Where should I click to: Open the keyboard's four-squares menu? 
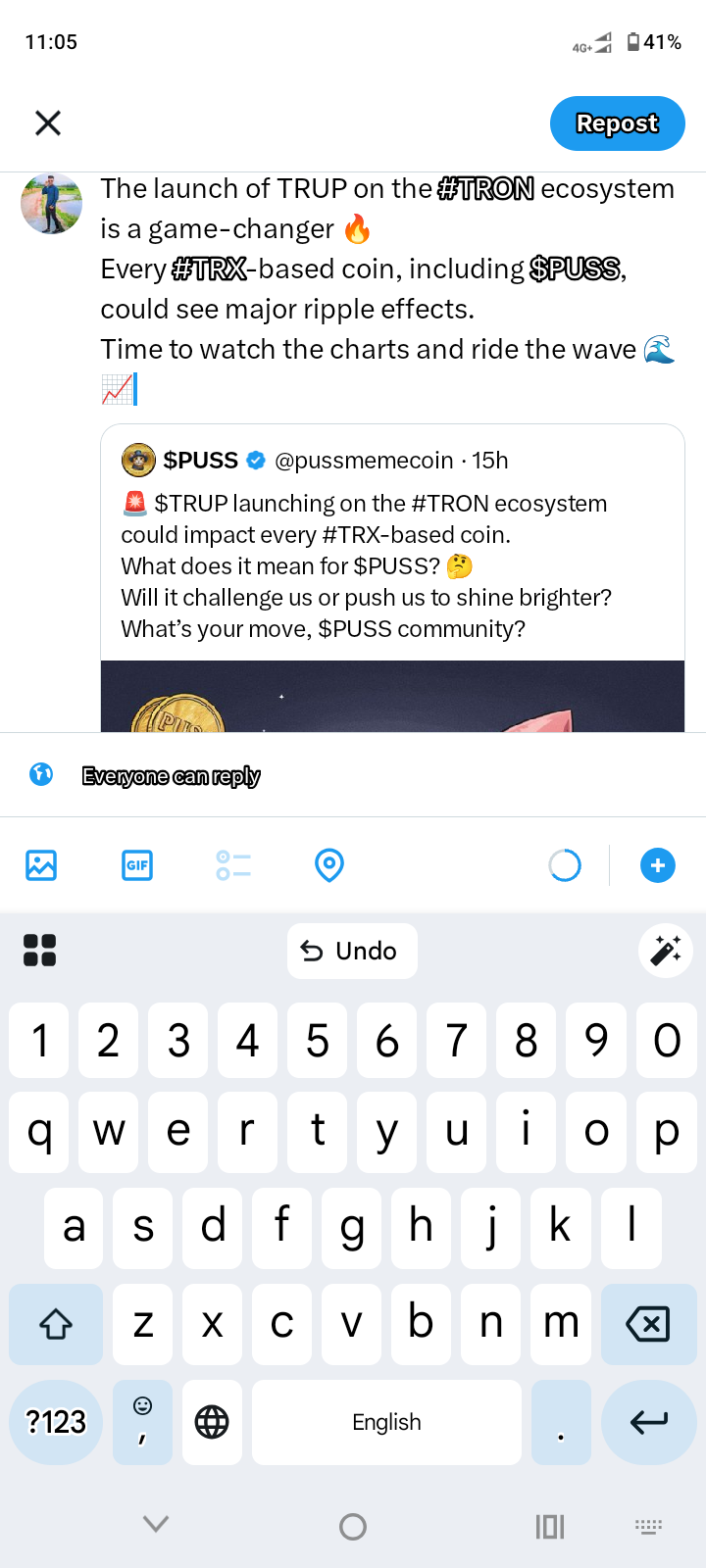[39, 951]
